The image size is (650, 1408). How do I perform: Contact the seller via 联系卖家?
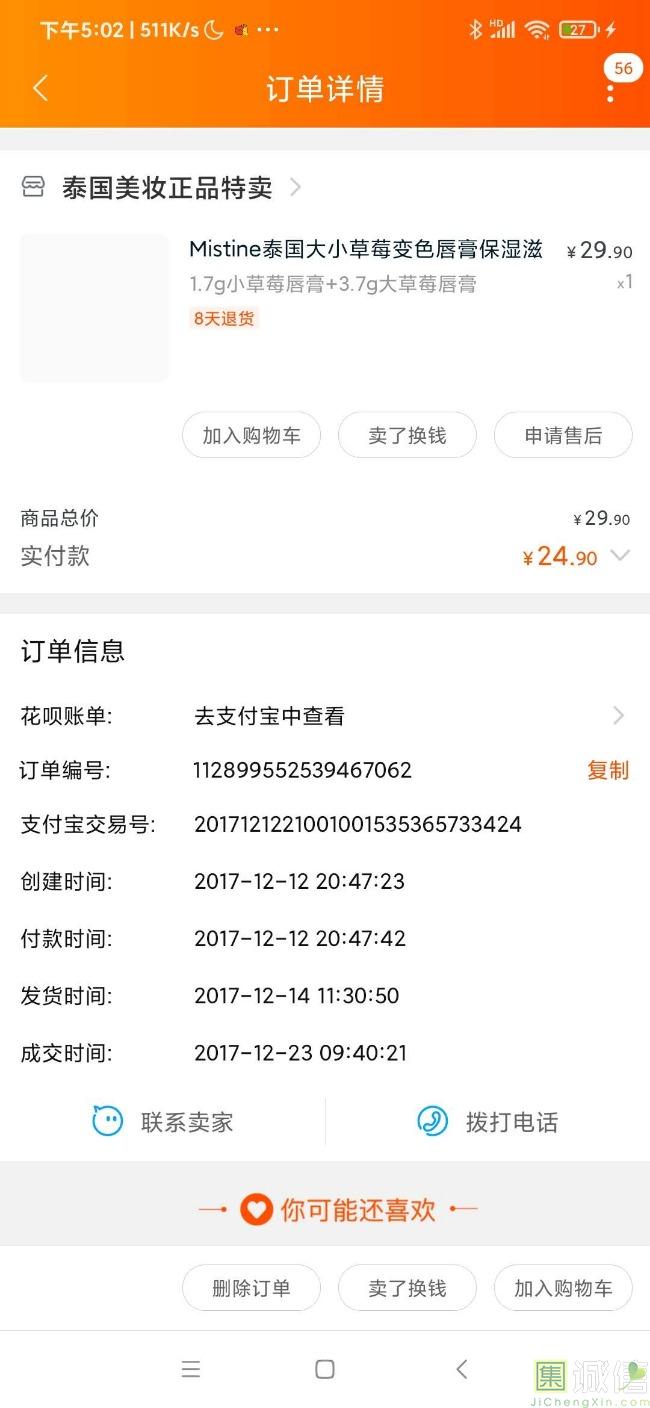coord(162,1122)
